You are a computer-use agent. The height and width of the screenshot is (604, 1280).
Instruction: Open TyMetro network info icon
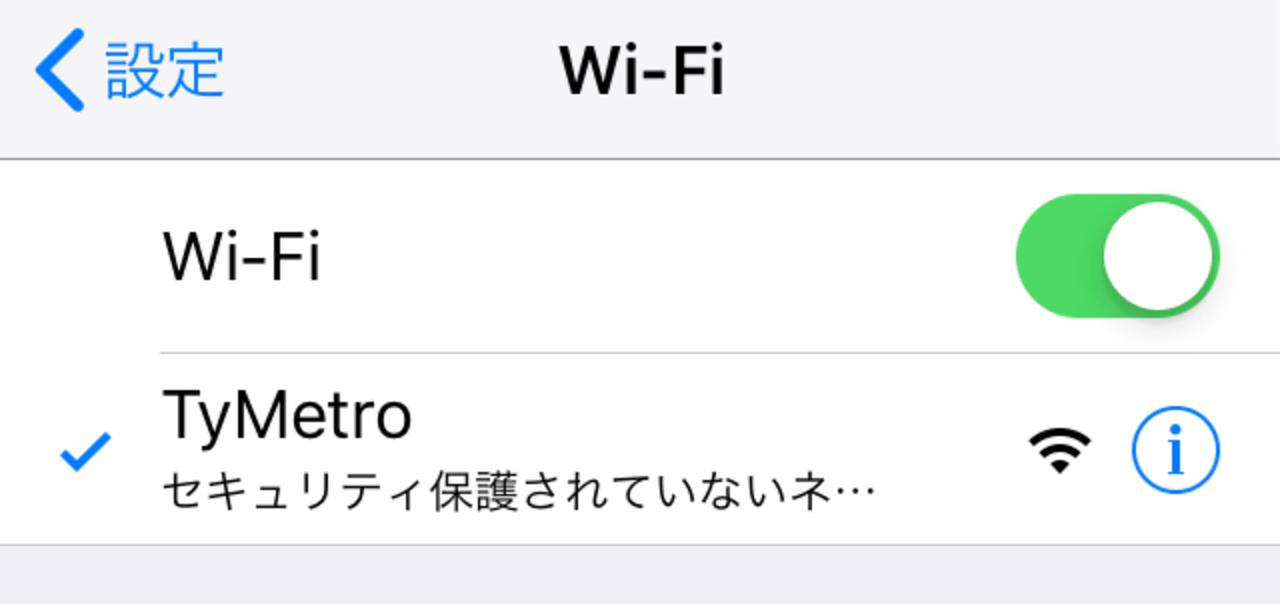click(x=1175, y=450)
